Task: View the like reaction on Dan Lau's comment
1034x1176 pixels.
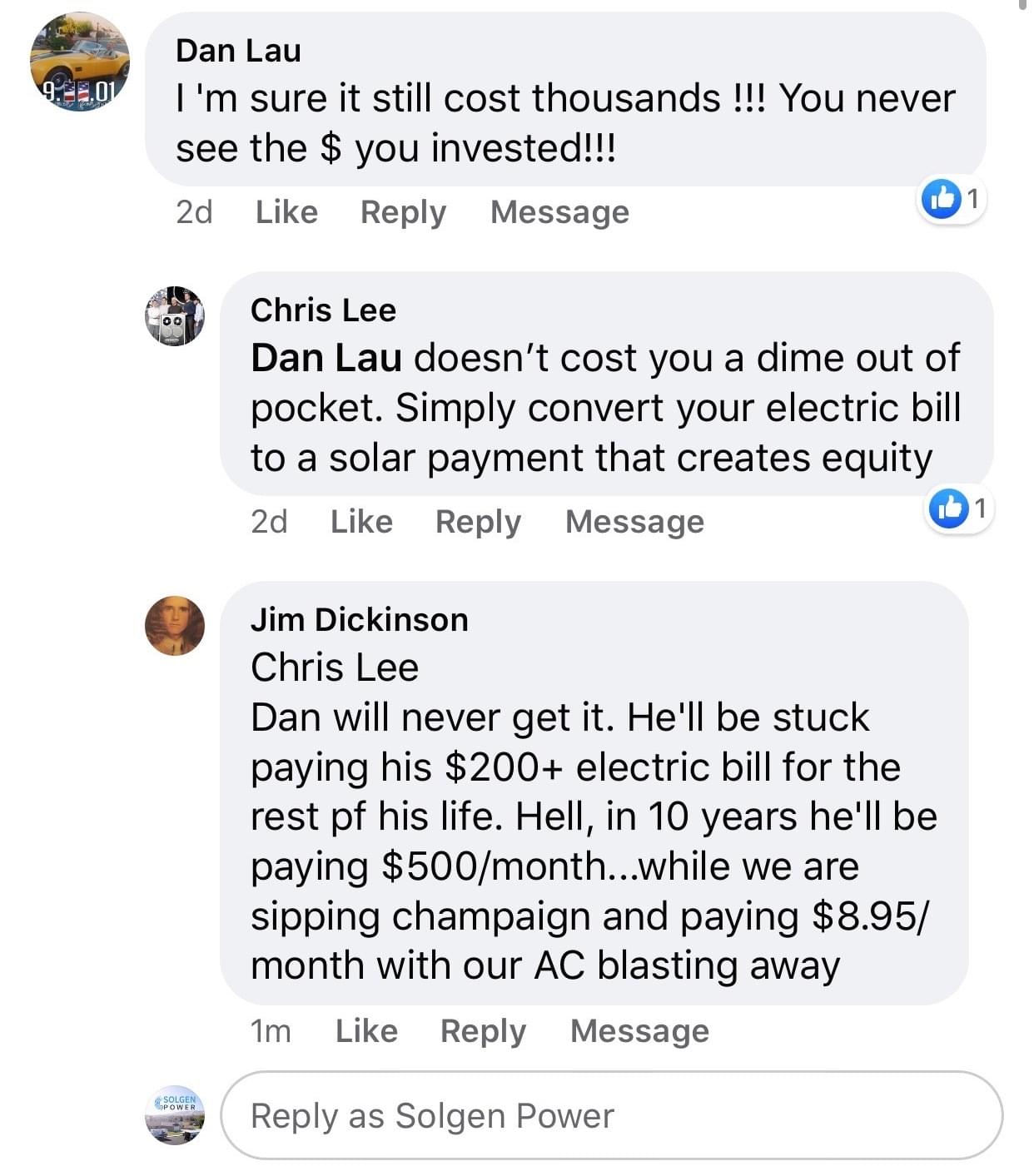Action: 952,199
